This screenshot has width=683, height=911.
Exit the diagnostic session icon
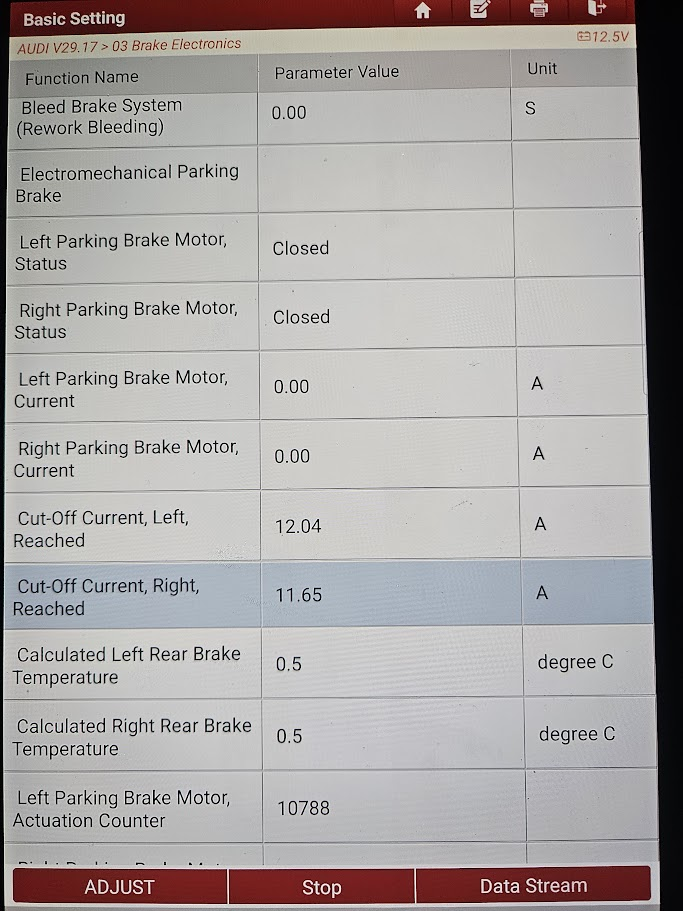pos(598,10)
